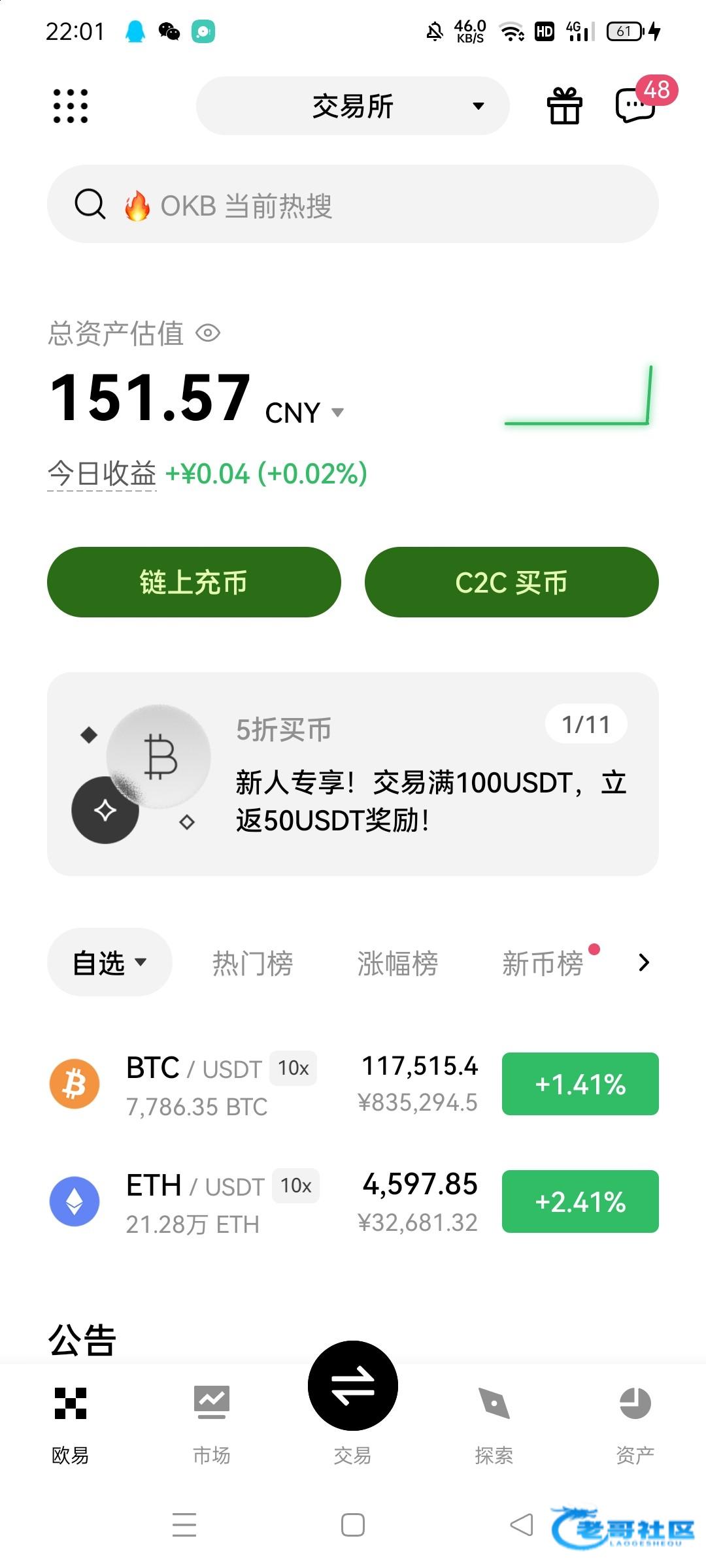Image resolution: width=706 pixels, height=1568 pixels.
Task: Show more ranking tabs via arrow
Action: 644,962
